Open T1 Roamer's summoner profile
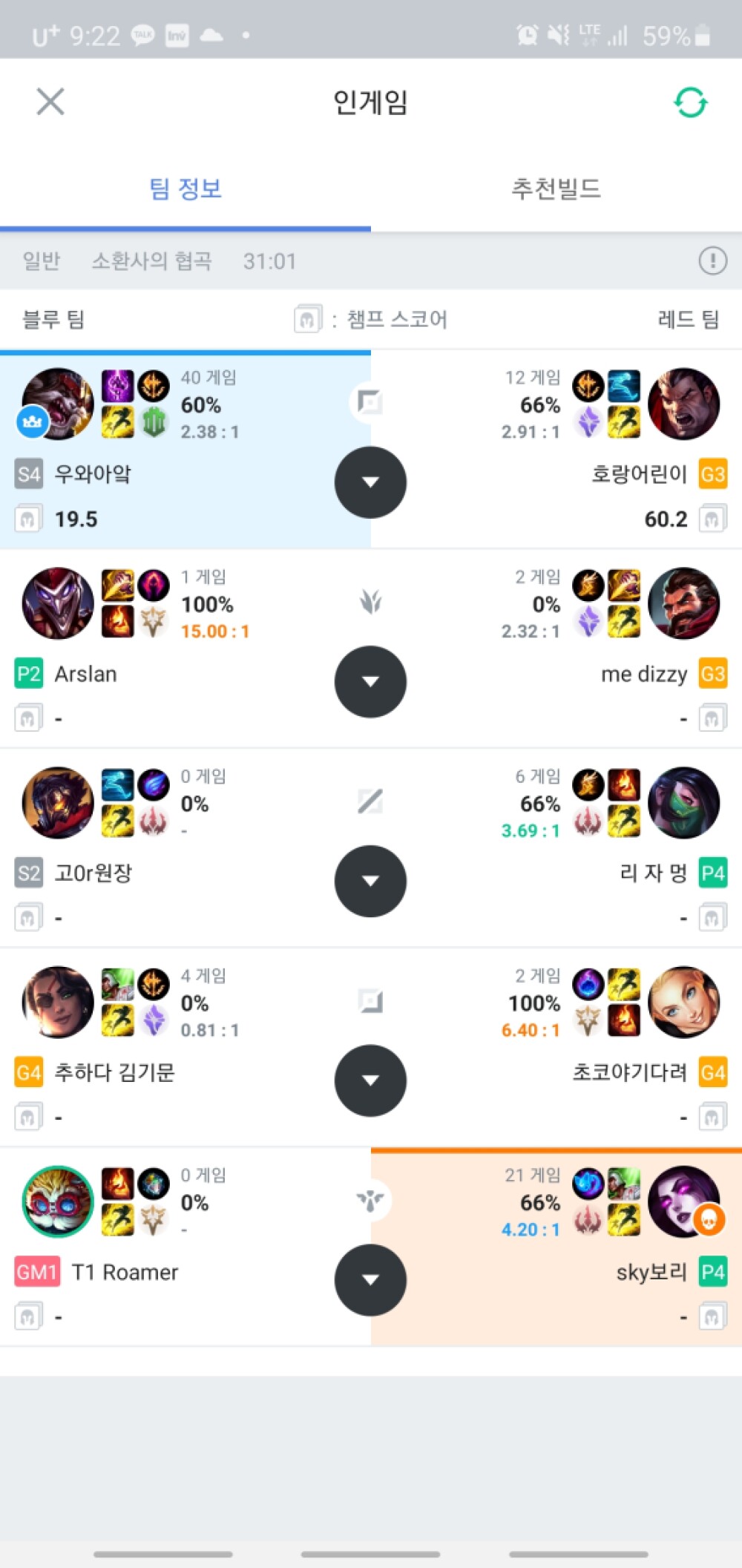 (125, 1272)
